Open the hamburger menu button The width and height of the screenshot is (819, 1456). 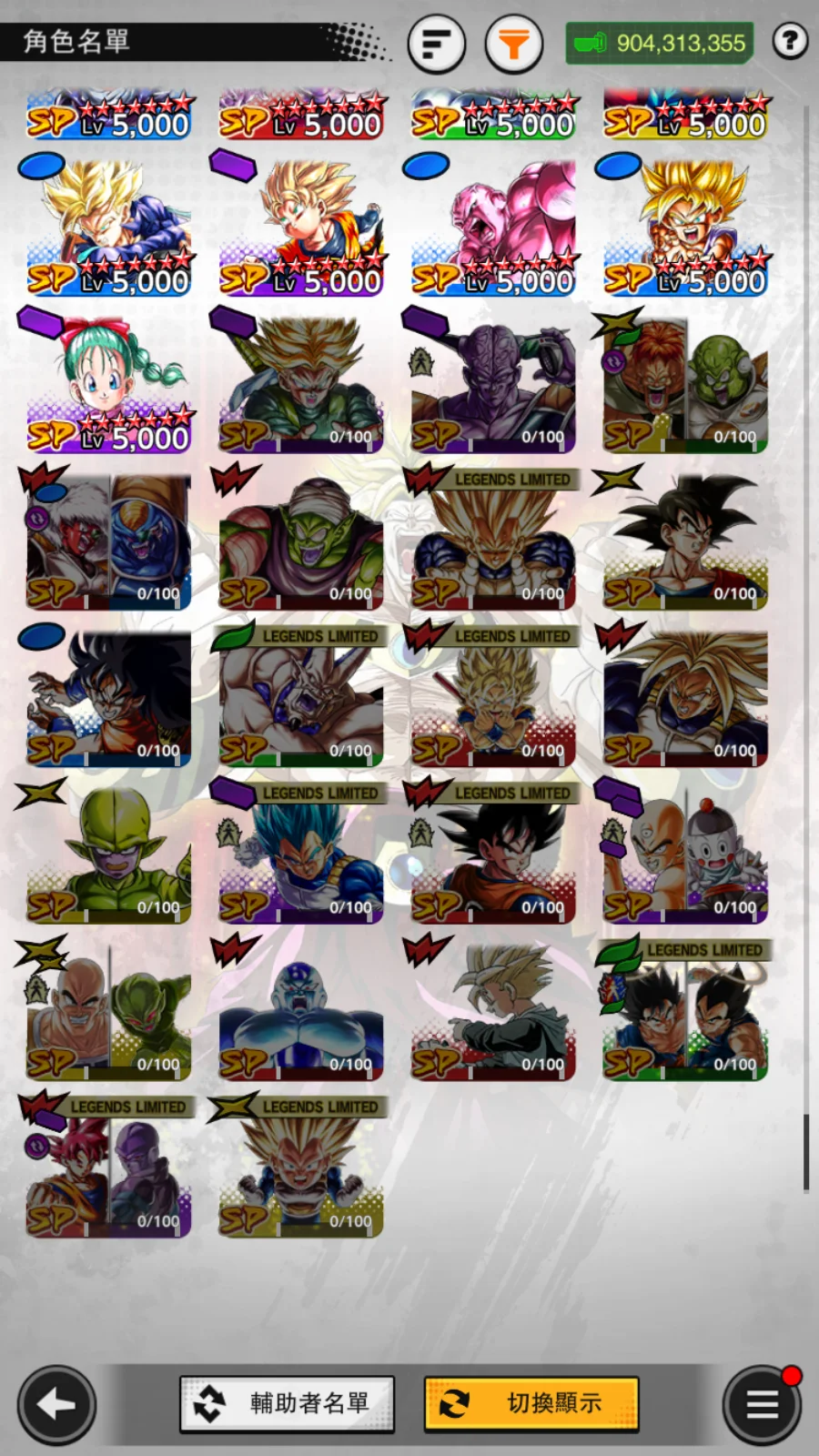[762, 1405]
